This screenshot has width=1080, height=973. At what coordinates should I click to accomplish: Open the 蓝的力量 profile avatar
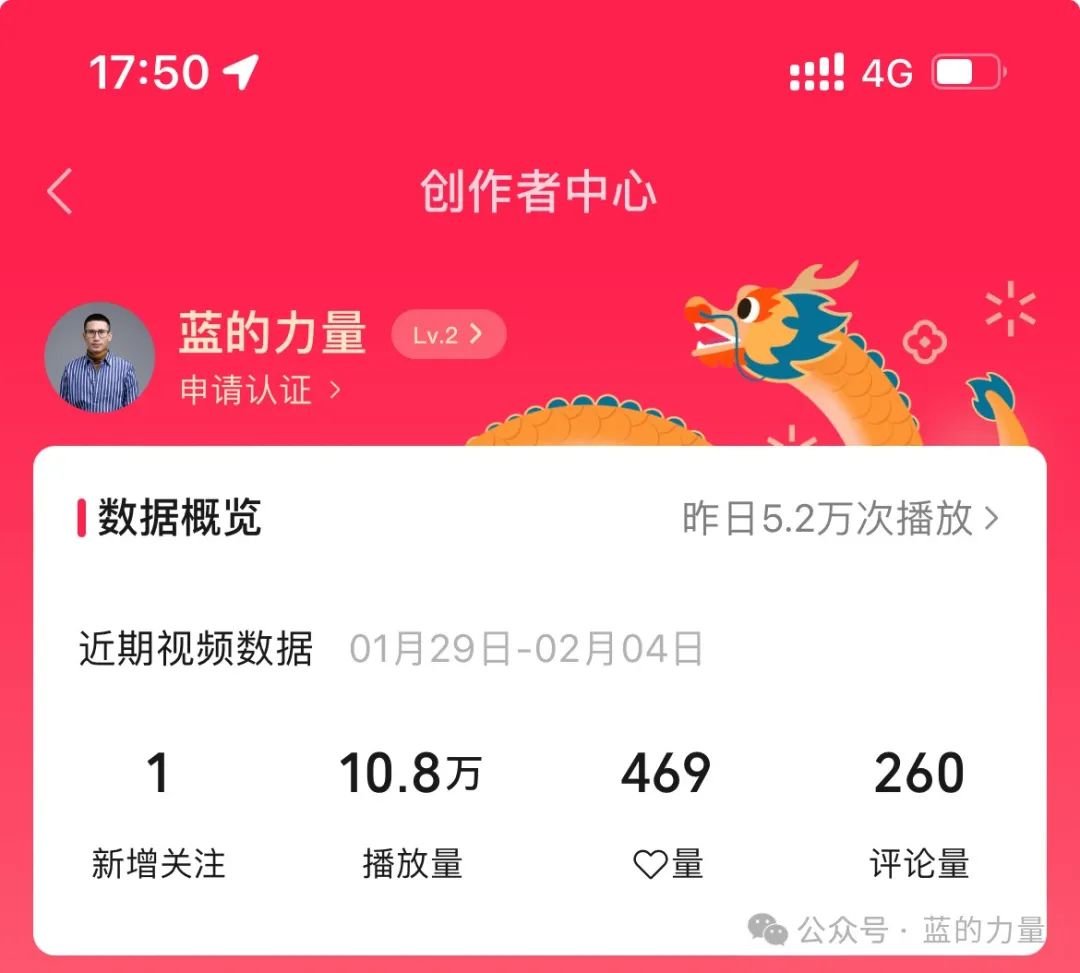click(x=99, y=357)
